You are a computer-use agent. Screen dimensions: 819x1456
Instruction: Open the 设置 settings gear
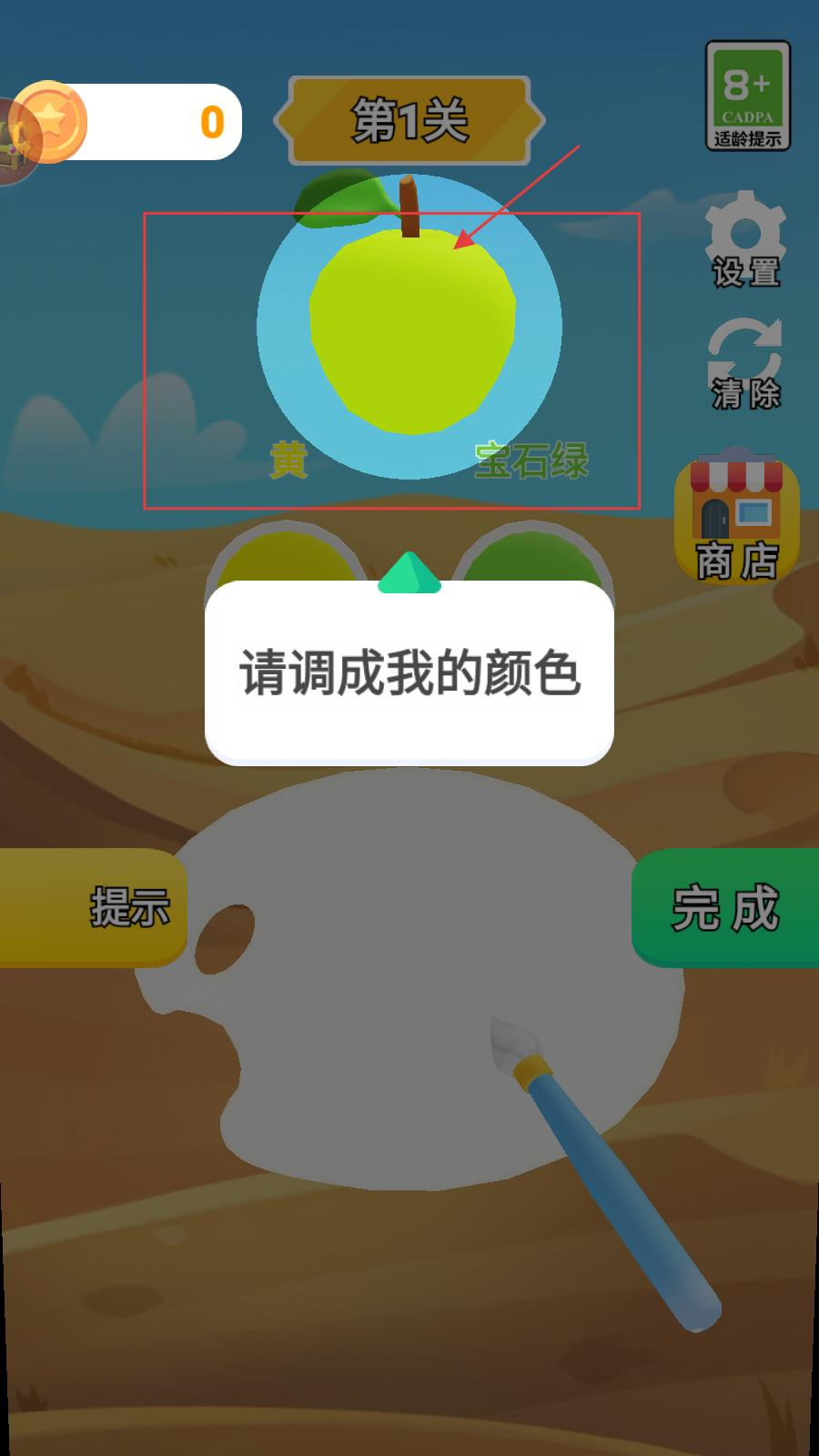coord(745,239)
